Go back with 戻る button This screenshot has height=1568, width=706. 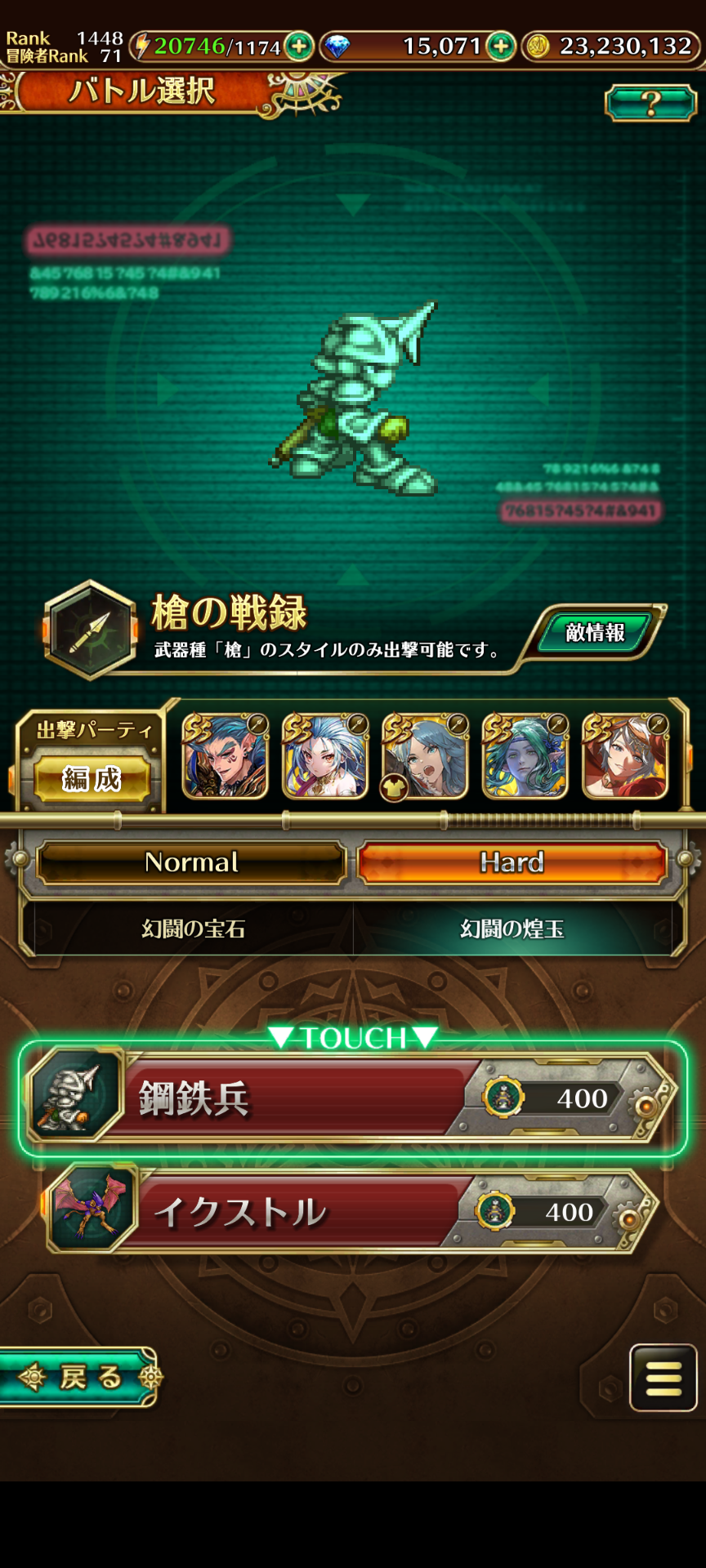pyautogui.click(x=79, y=1378)
